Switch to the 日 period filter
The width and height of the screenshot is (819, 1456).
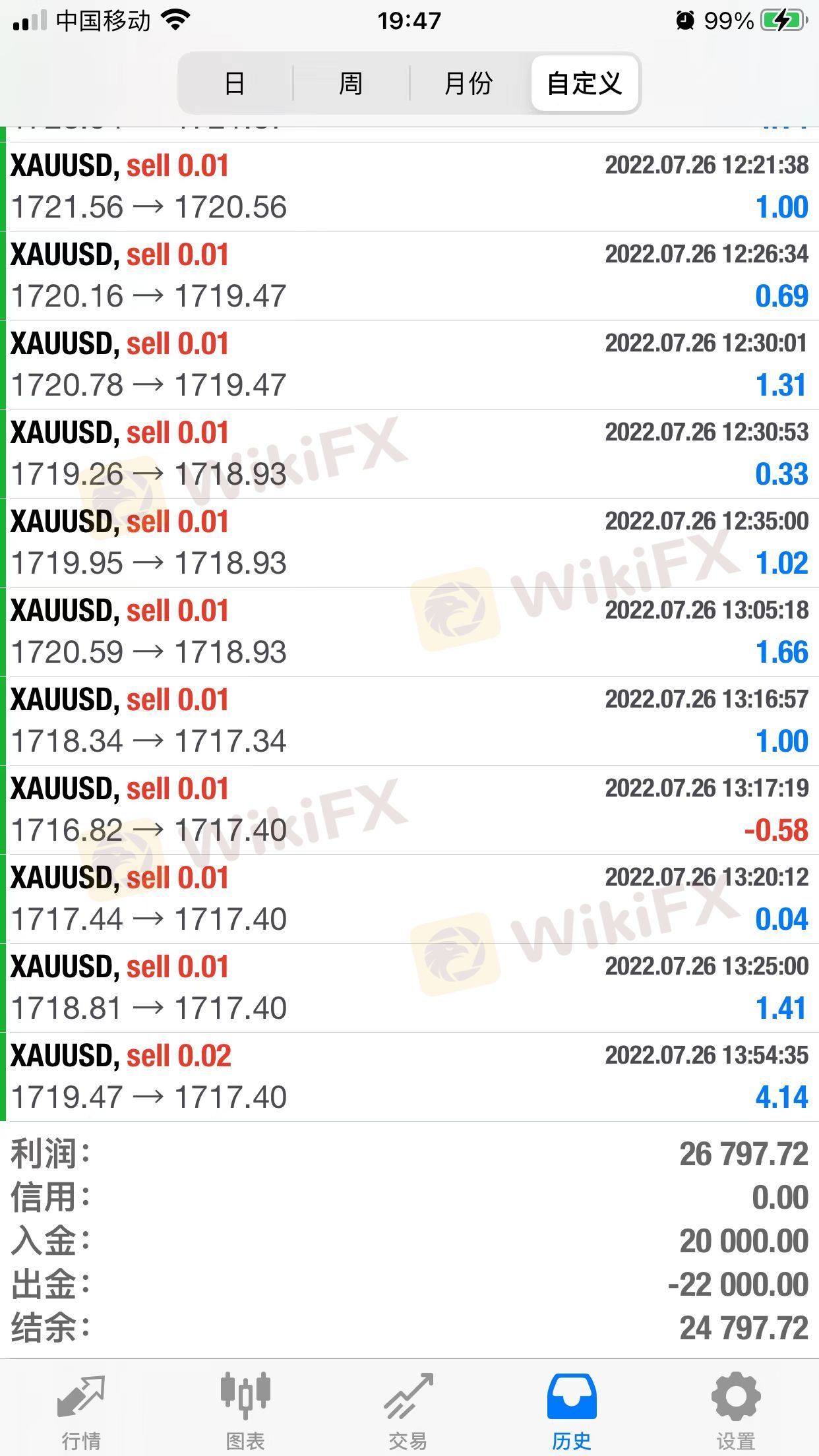[235, 84]
